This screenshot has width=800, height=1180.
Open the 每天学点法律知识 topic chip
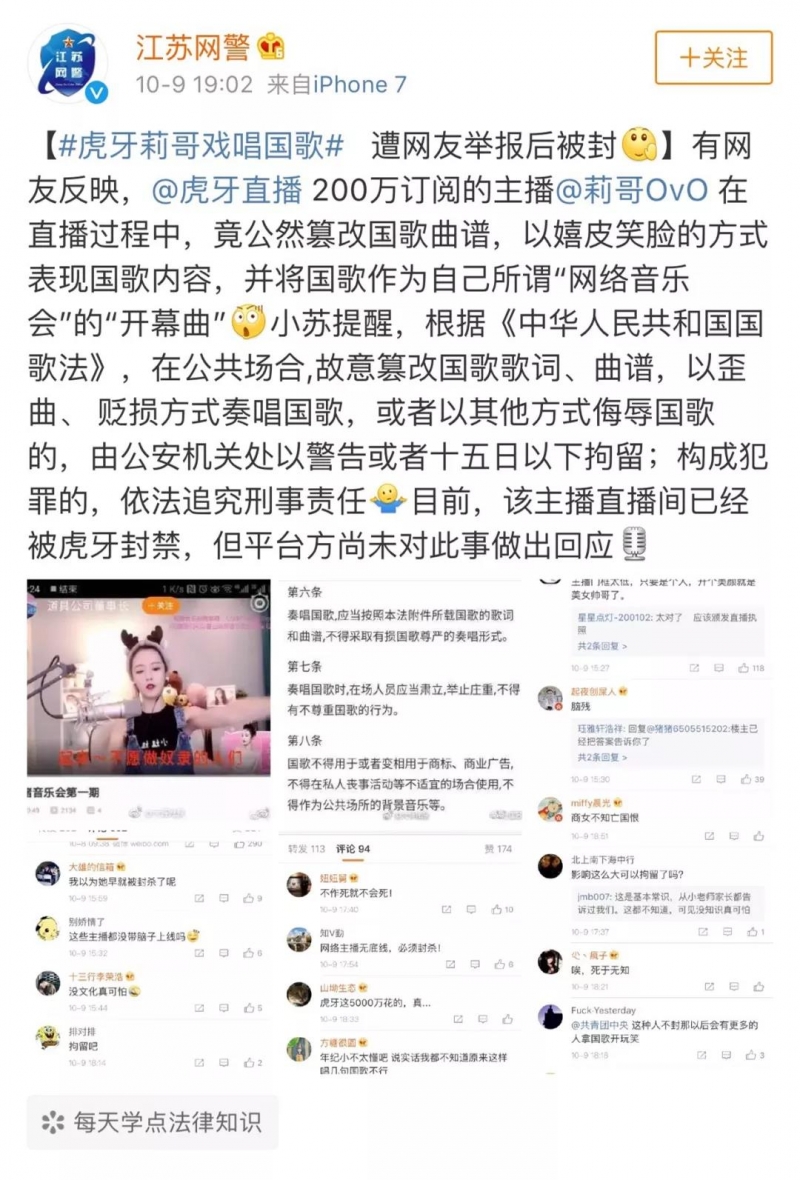(x=152, y=1122)
